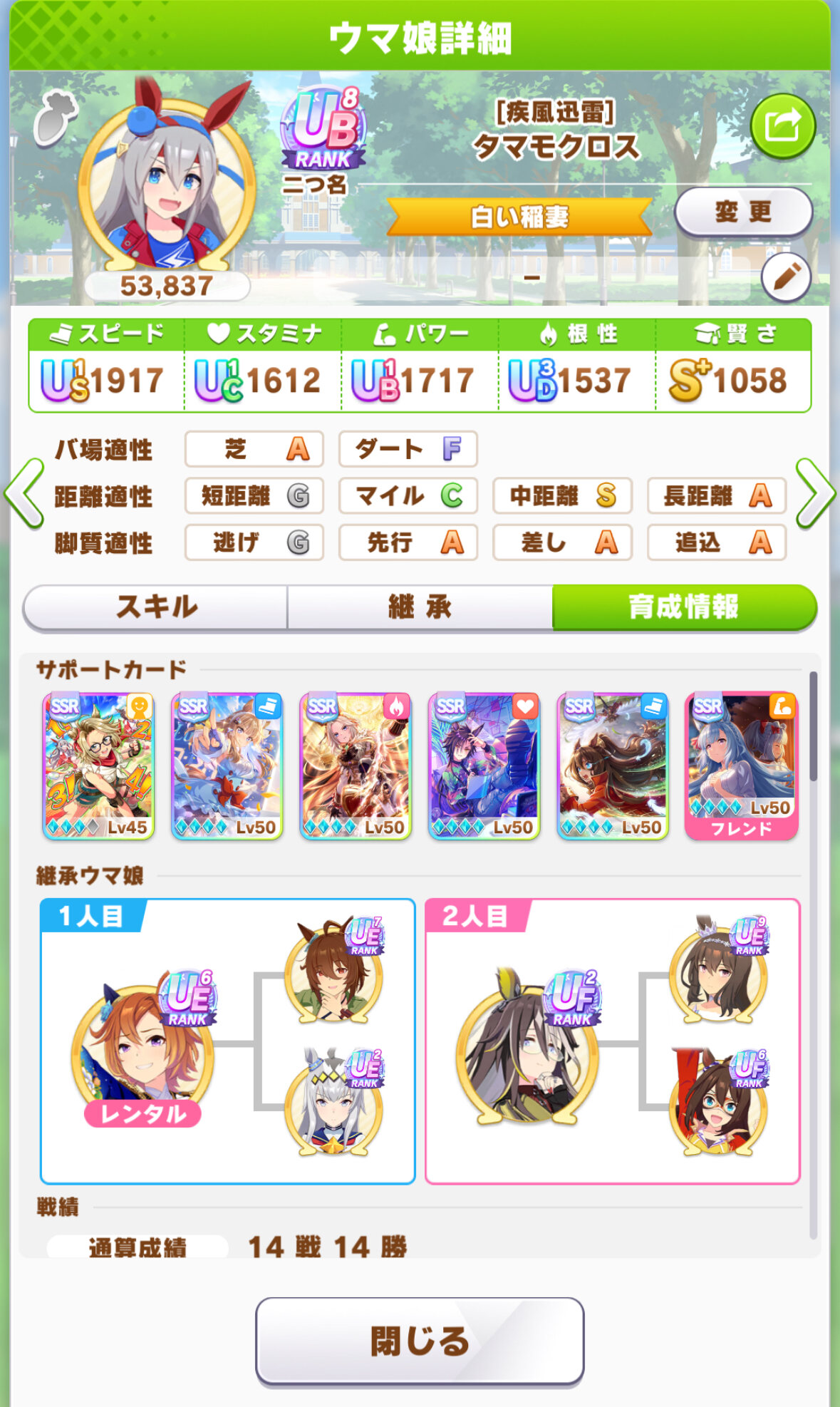
Task: View the レンタル inherited Uma Musume
Action: click(142, 1048)
